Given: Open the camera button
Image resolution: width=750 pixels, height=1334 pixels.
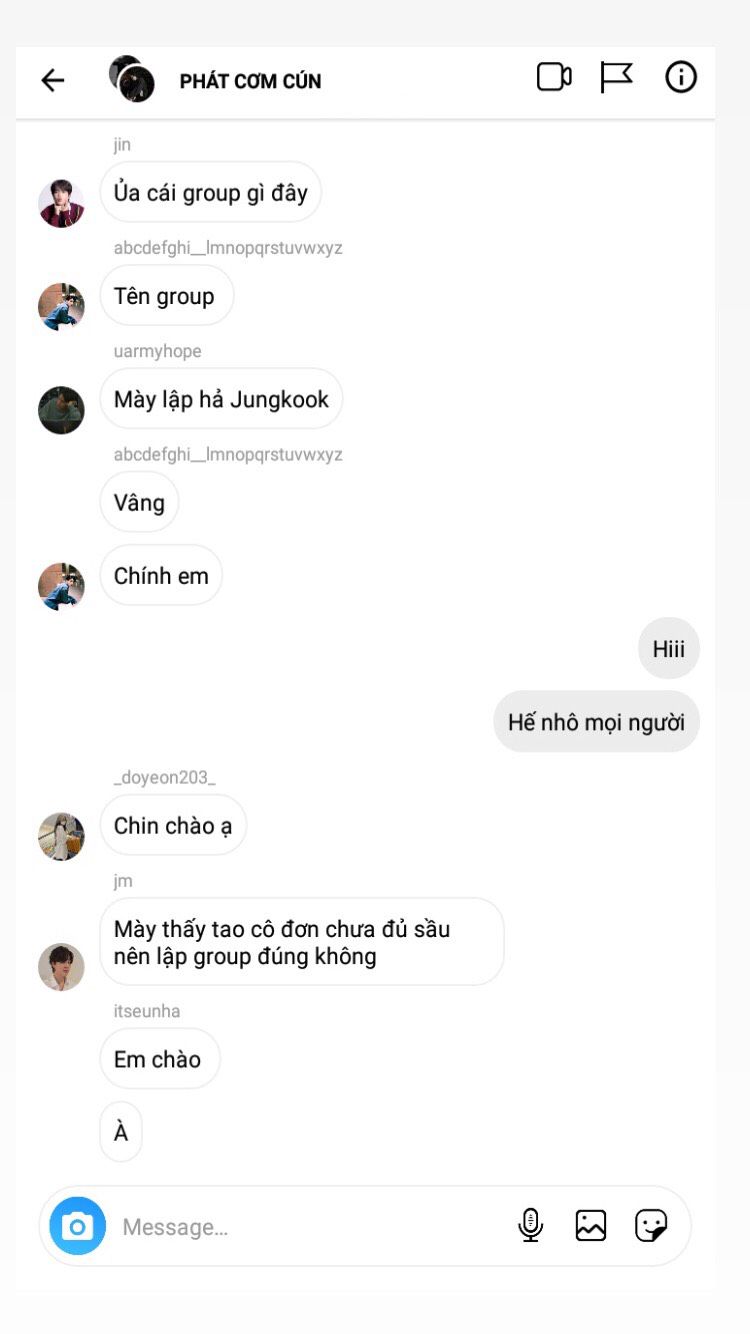Looking at the screenshot, I should [x=77, y=1226].
